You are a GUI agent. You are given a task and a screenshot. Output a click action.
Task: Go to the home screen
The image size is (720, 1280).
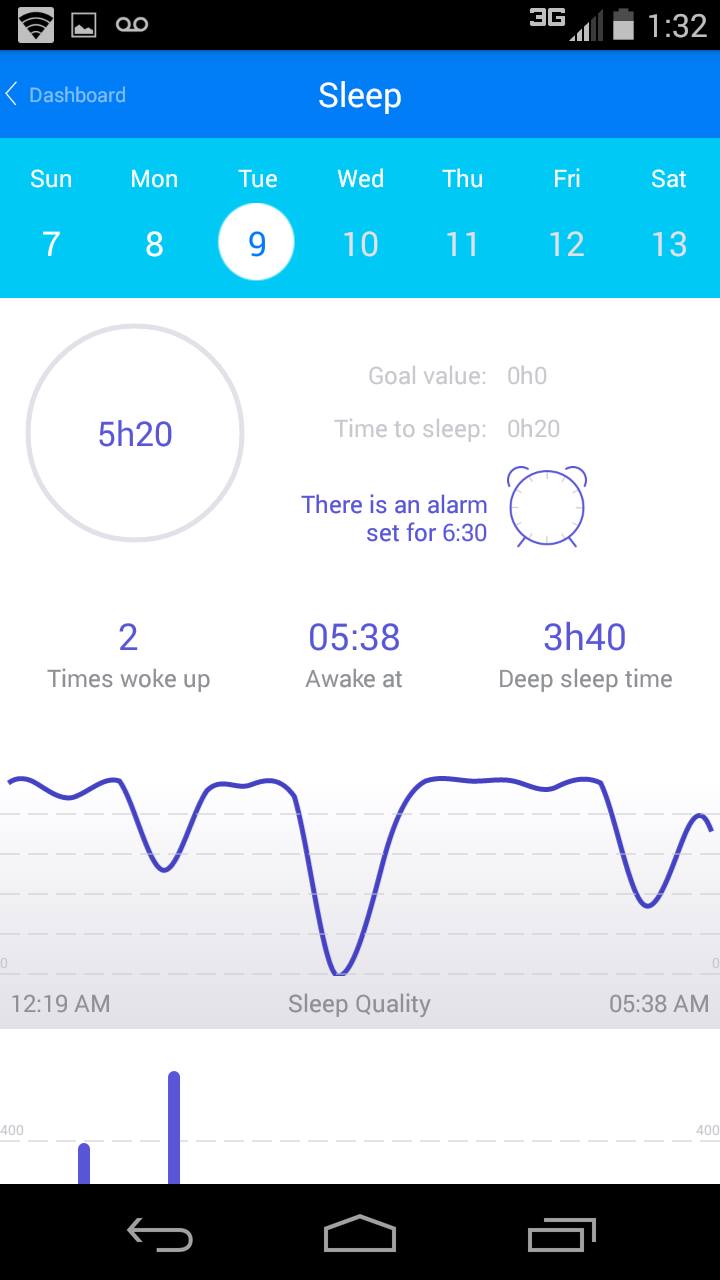360,1234
